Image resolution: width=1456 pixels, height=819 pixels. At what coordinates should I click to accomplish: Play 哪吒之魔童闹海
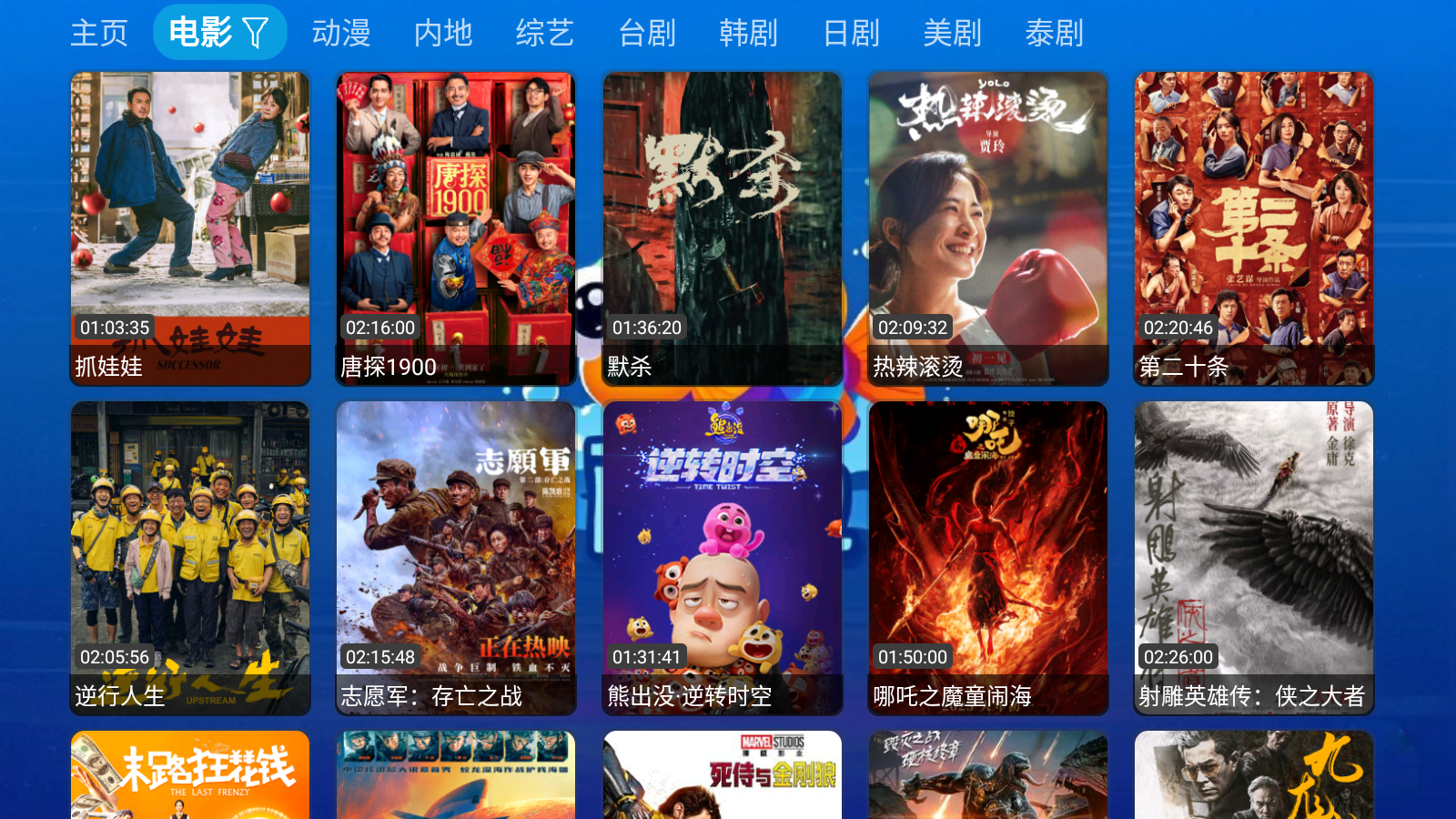988,557
